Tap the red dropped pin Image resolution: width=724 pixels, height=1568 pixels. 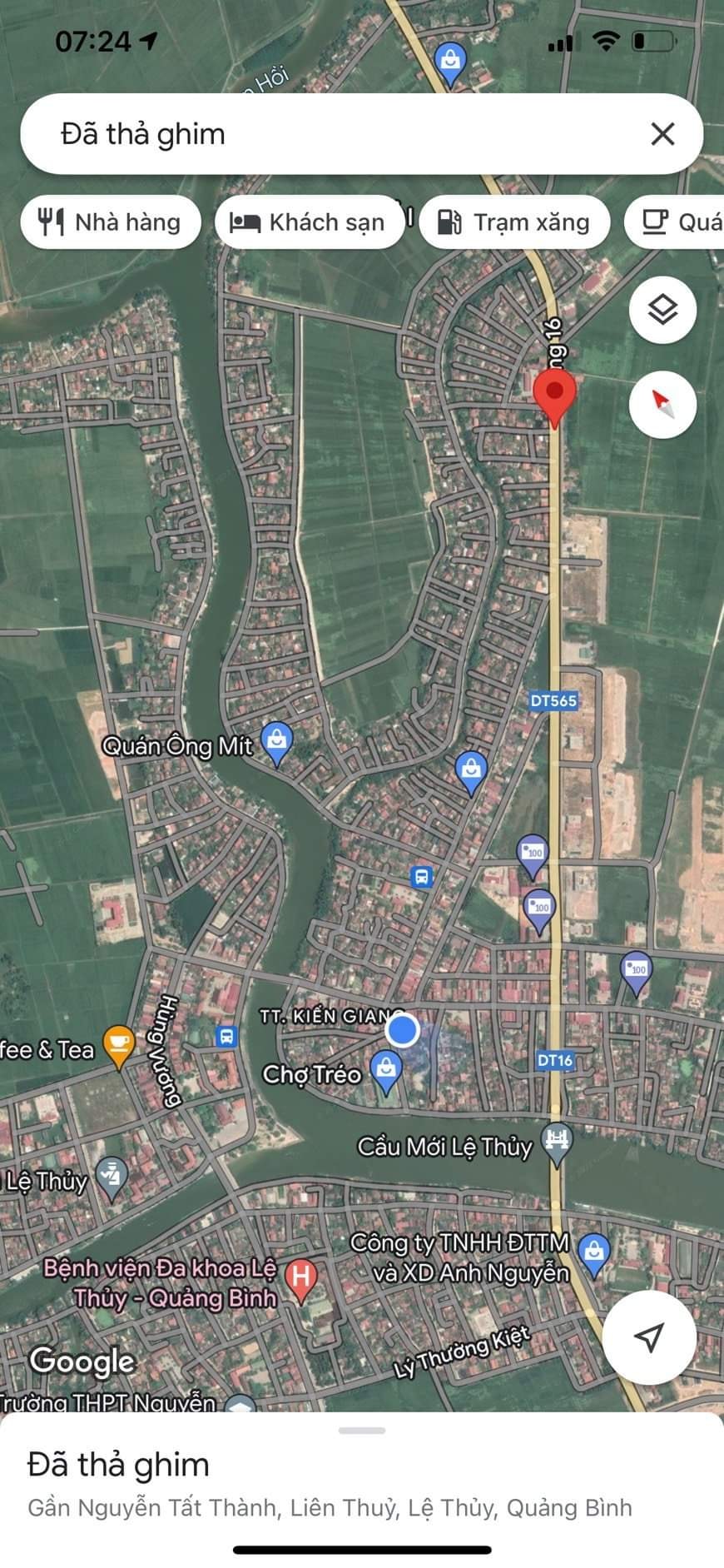click(x=553, y=396)
